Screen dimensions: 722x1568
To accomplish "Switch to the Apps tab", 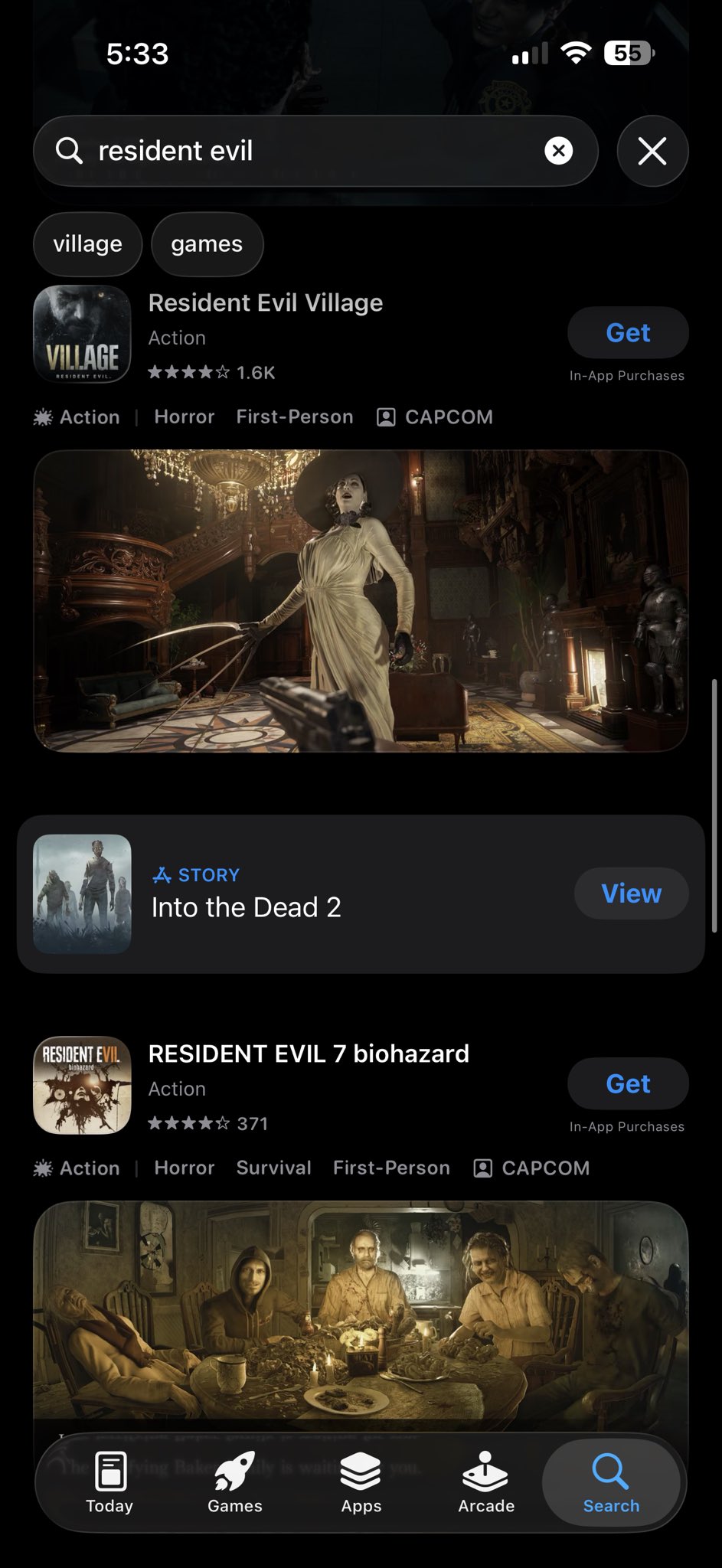I will tap(361, 1483).
